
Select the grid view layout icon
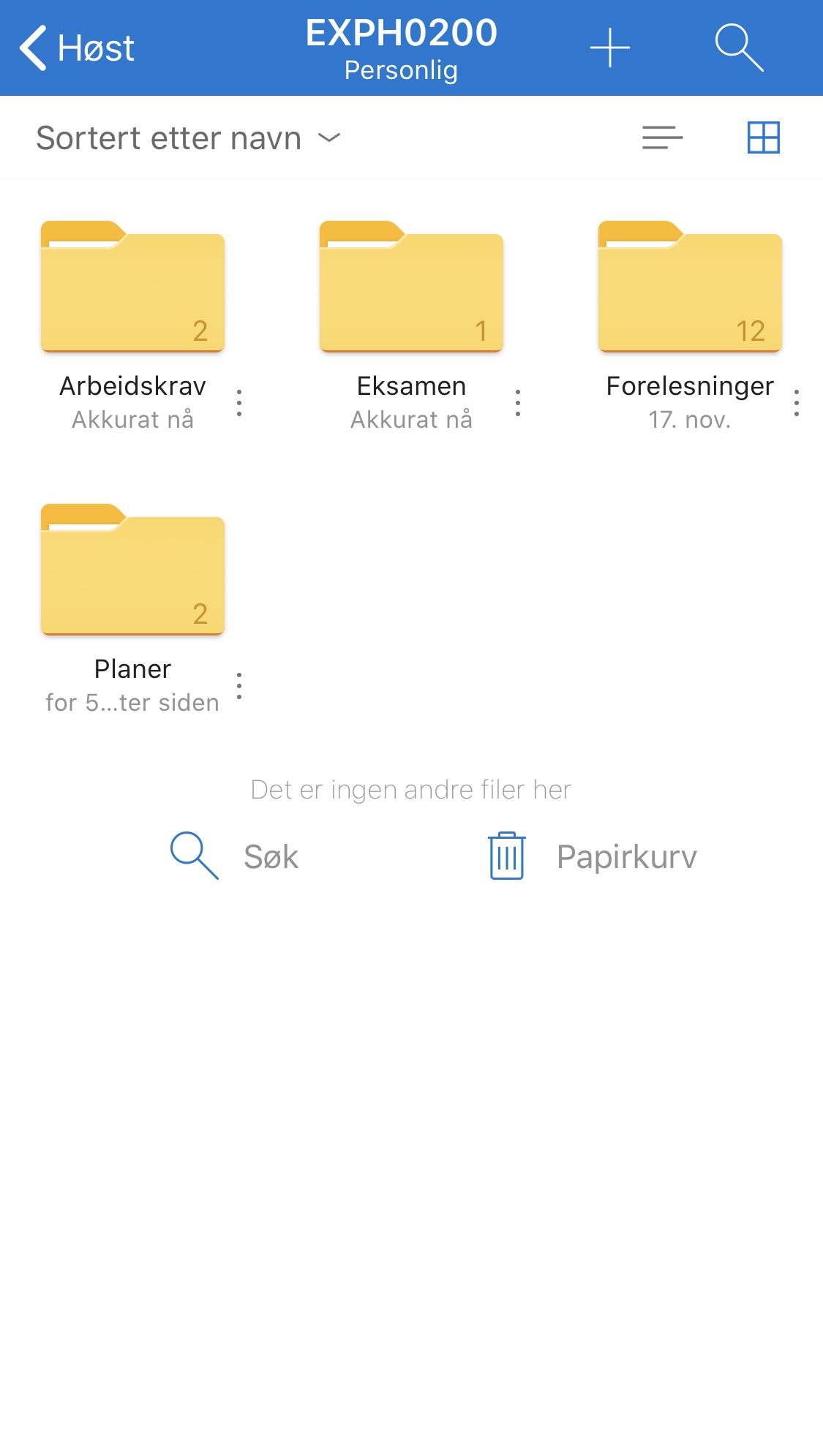[x=764, y=137]
